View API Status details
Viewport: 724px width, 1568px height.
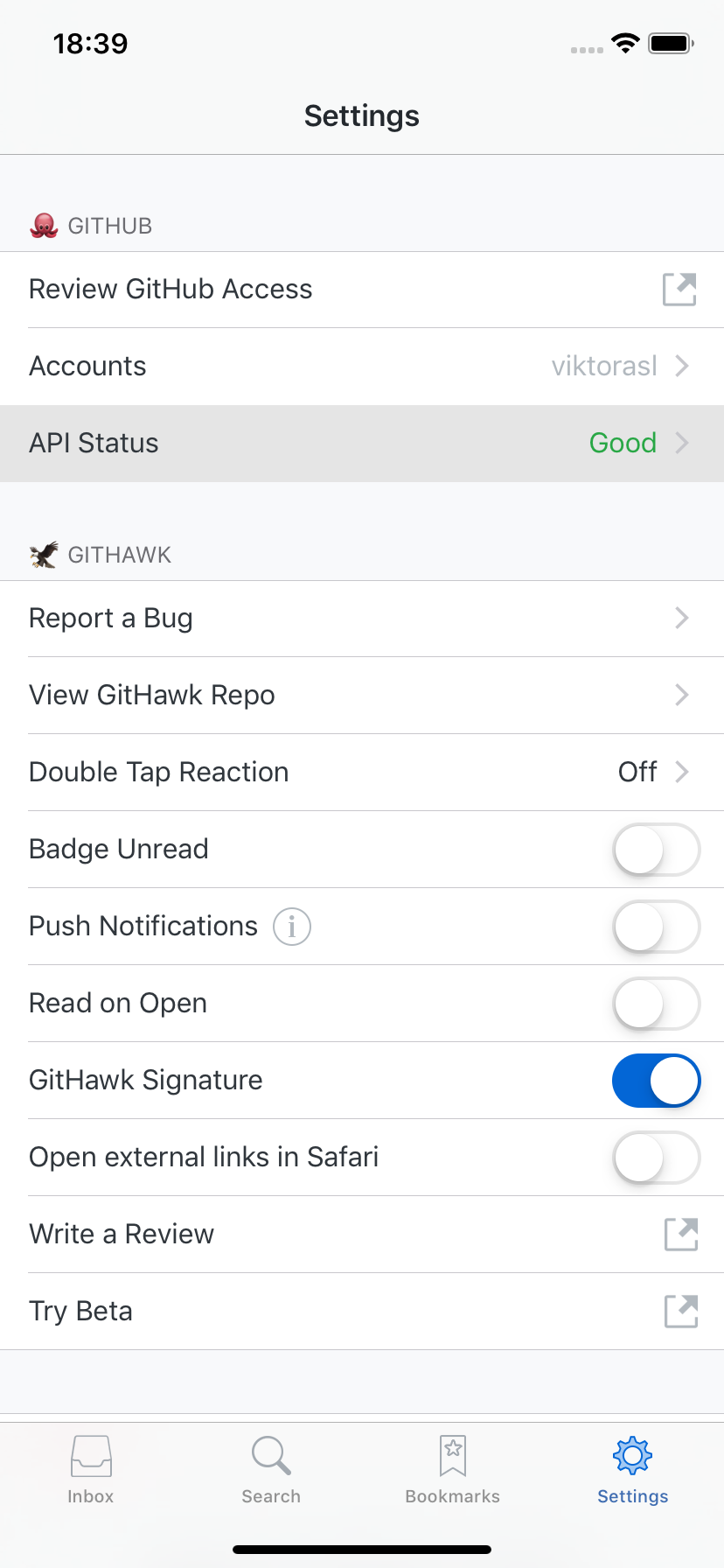coord(362,444)
